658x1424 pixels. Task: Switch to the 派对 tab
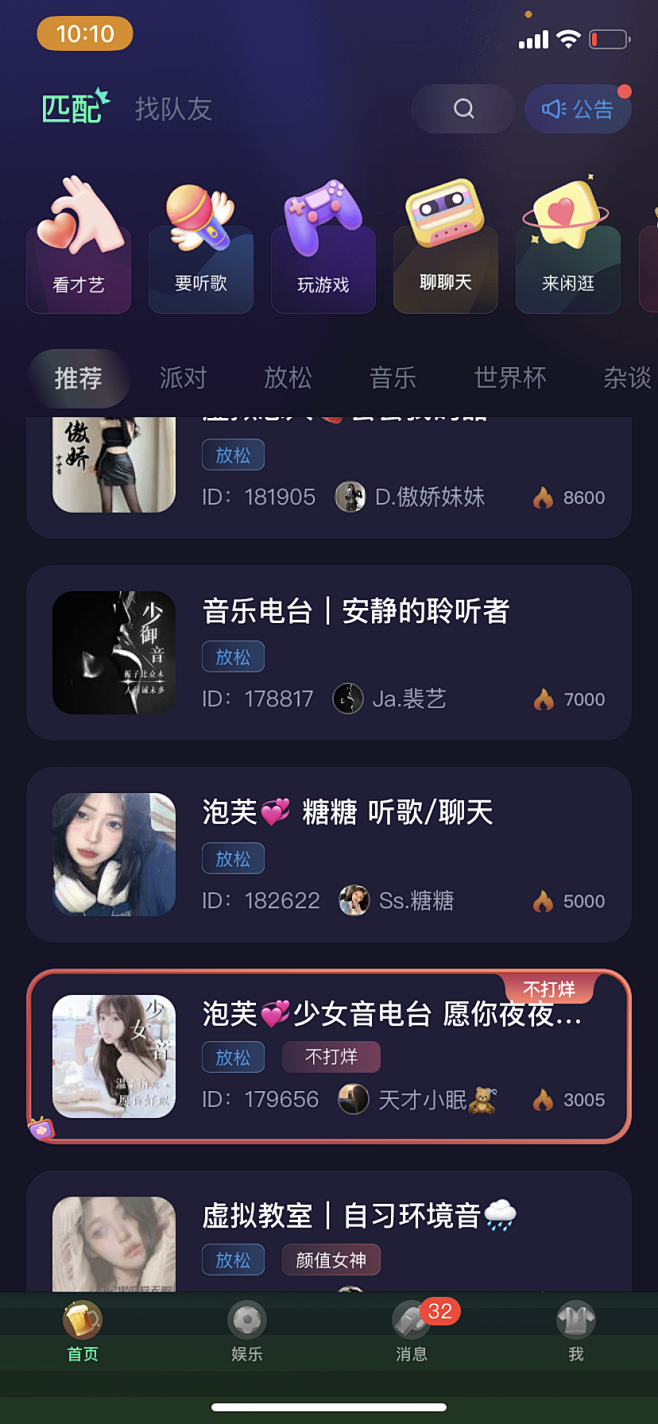tap(183, 378)
